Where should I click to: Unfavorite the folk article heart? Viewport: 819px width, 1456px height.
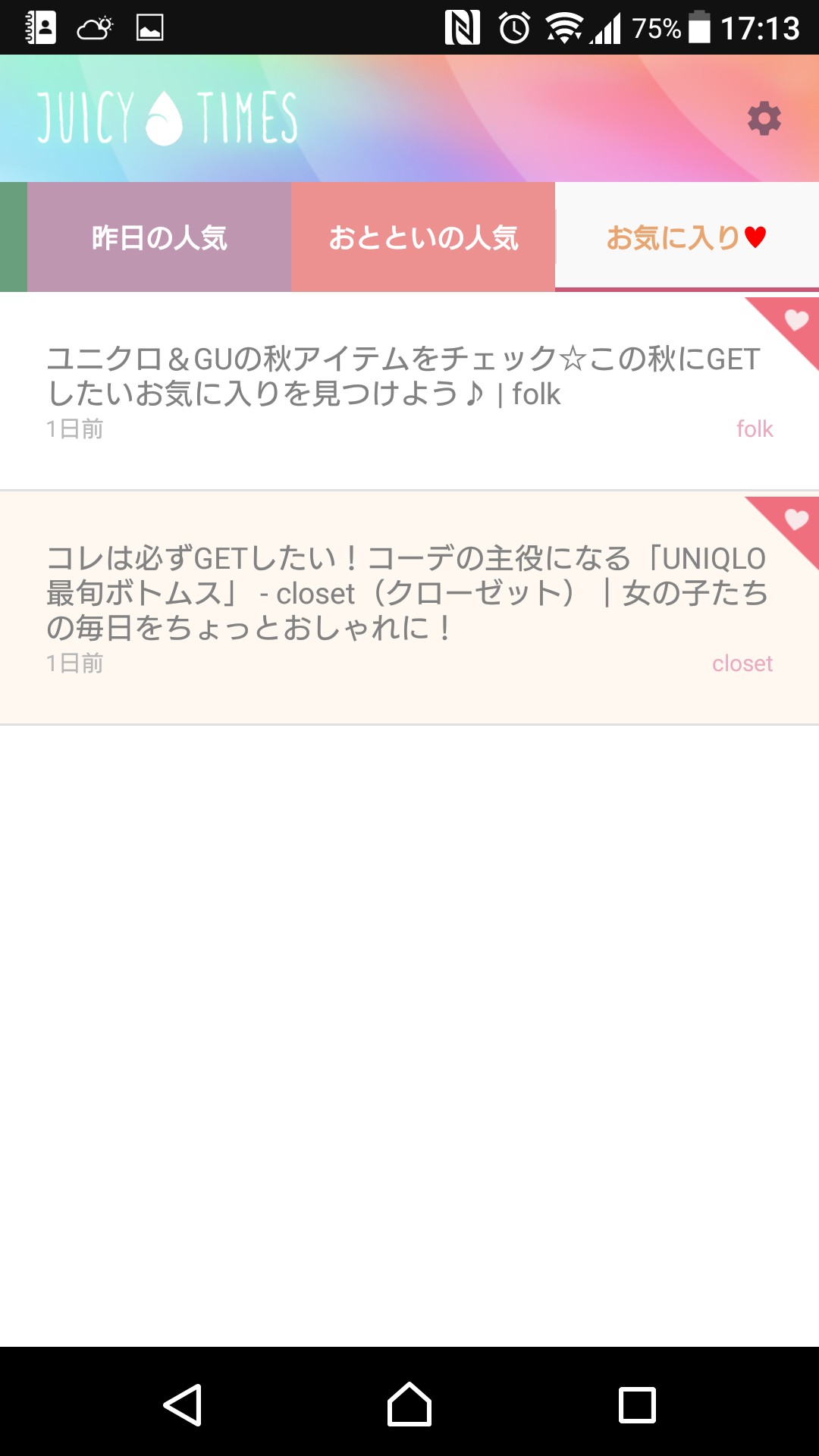(795, 321)
